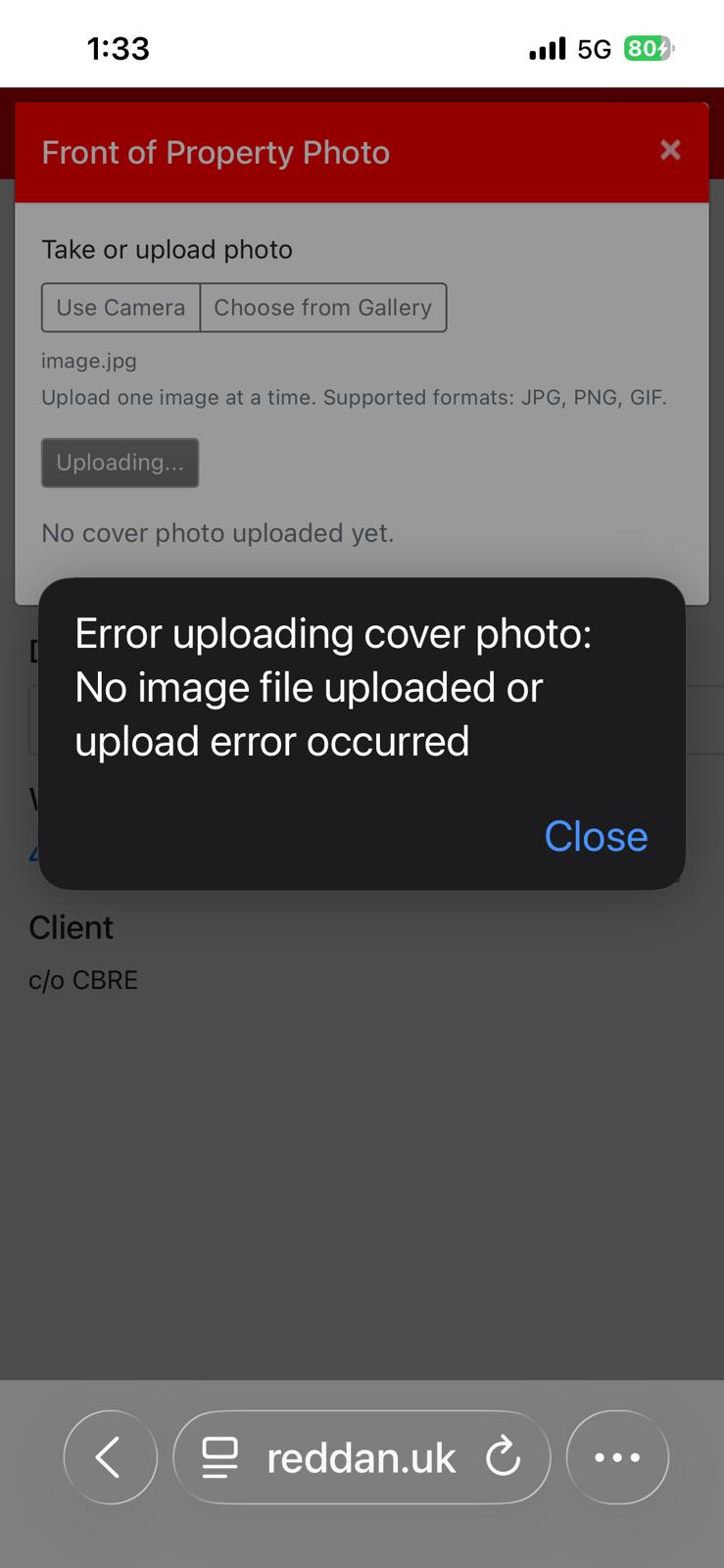Open the reddan.uk address bar
The width and height of the screenshot is (724, 1568).
click(361, 1457)
